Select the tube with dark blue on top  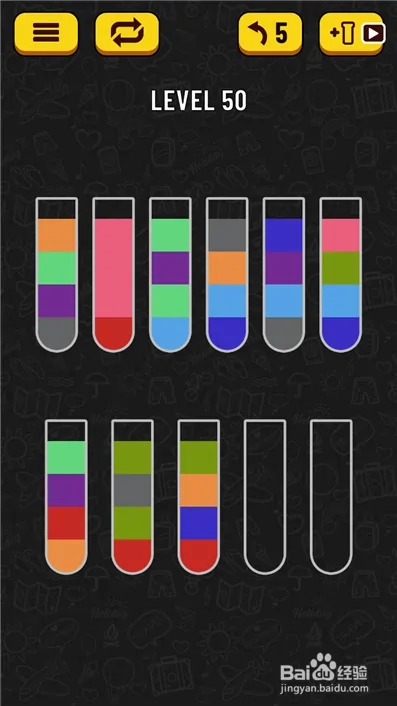click(284, 275)
